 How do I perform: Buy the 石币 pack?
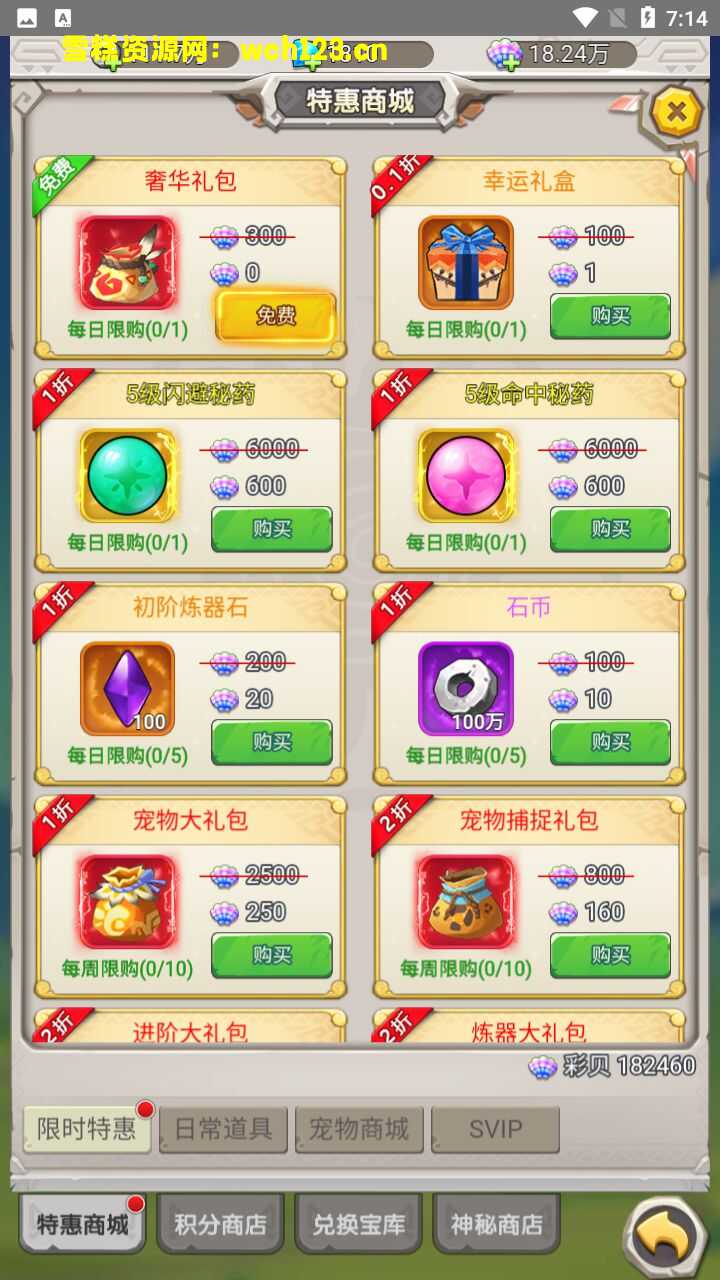(610, 742)
